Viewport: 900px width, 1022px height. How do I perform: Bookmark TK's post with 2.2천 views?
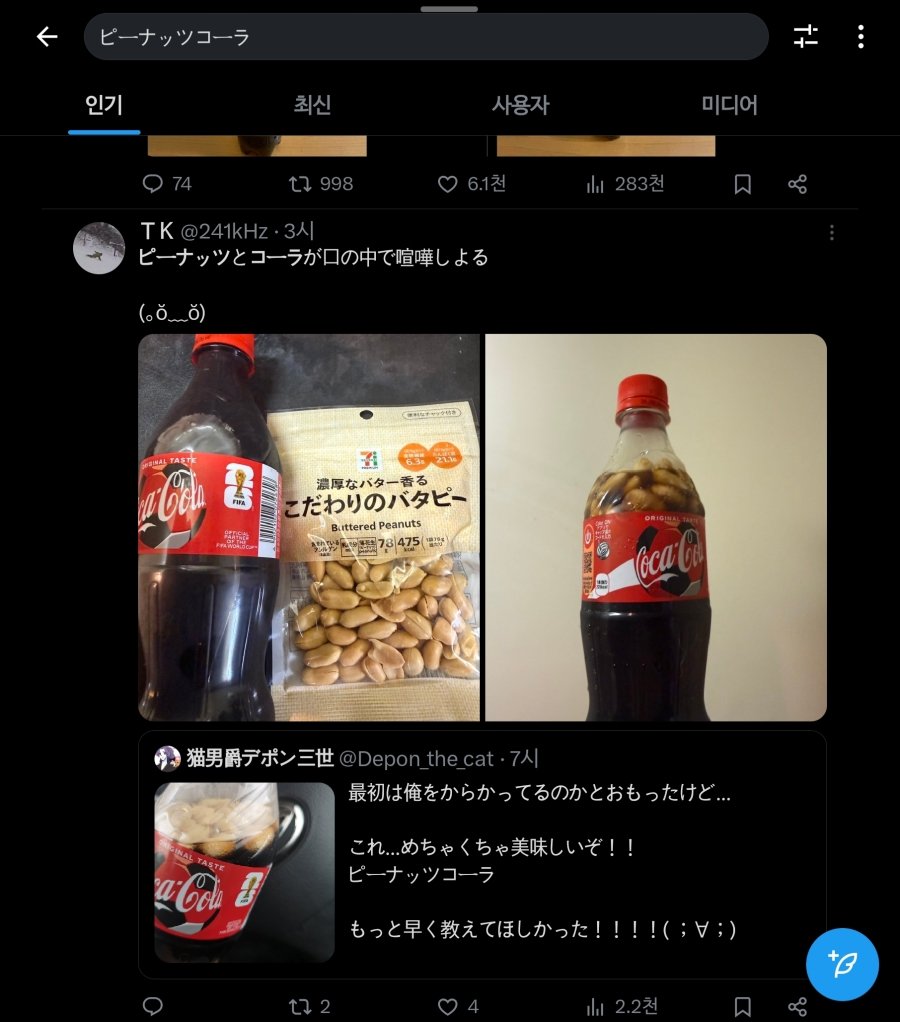742,1006
